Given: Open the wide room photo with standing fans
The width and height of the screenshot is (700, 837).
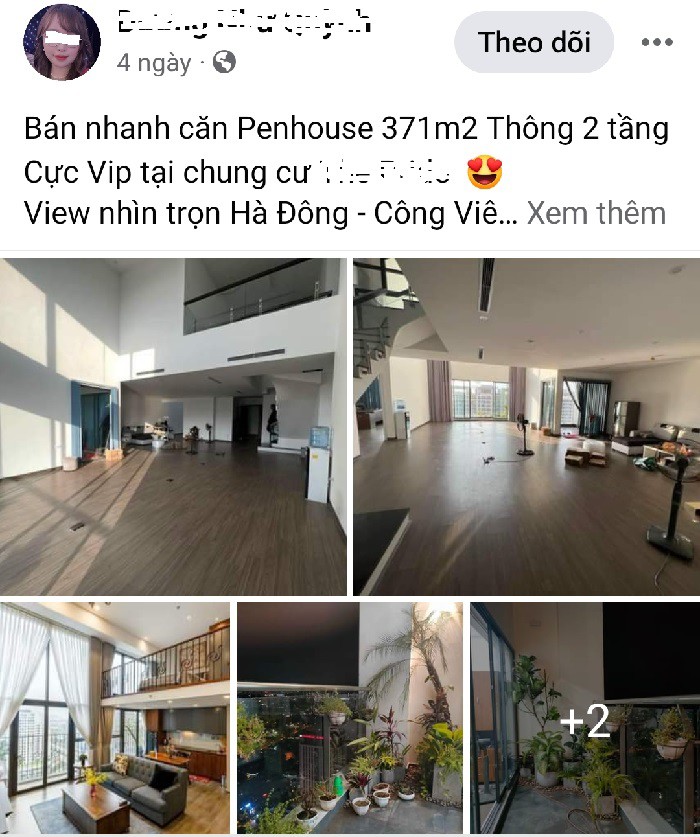Looking at the screenshot, I should (526, 426).
